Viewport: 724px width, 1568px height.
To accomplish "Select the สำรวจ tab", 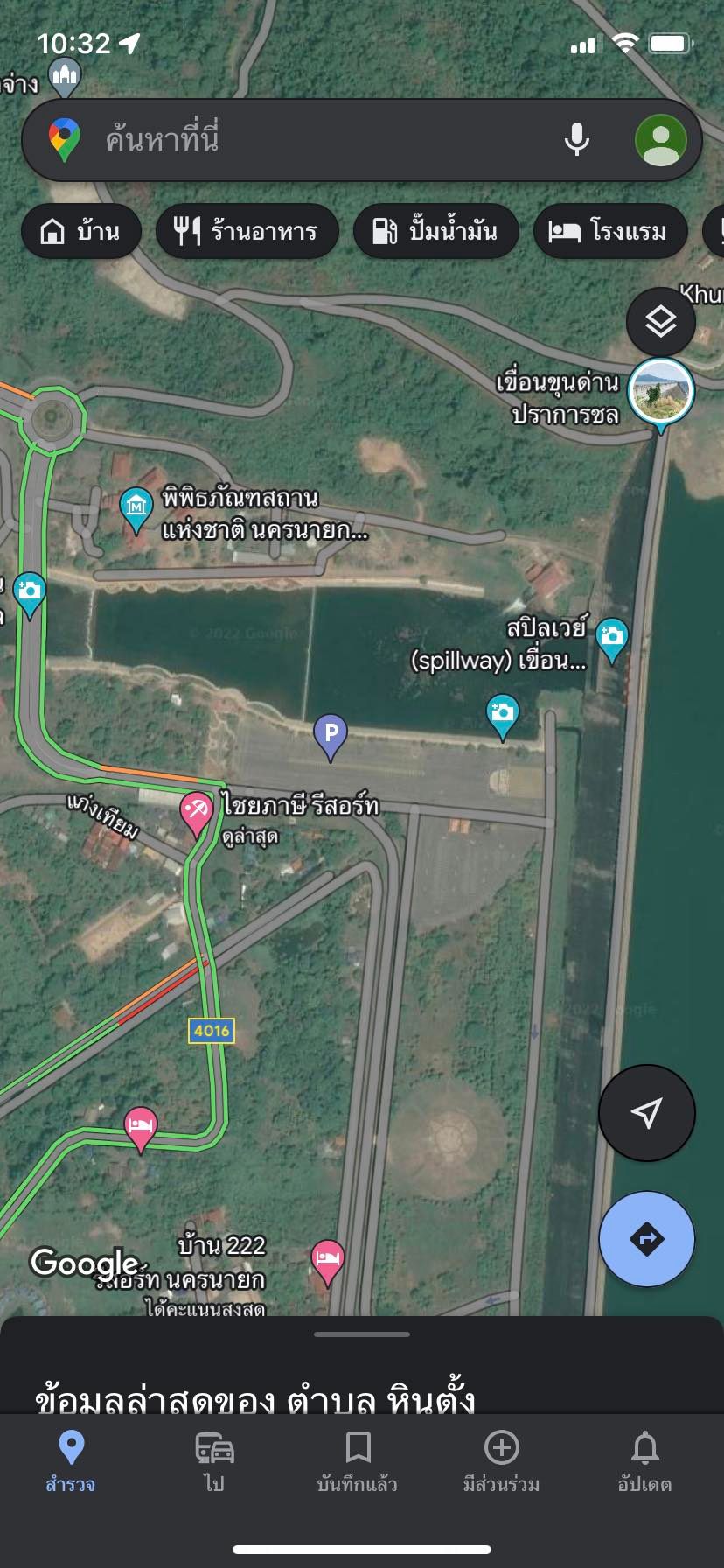I will point(71,1461).
